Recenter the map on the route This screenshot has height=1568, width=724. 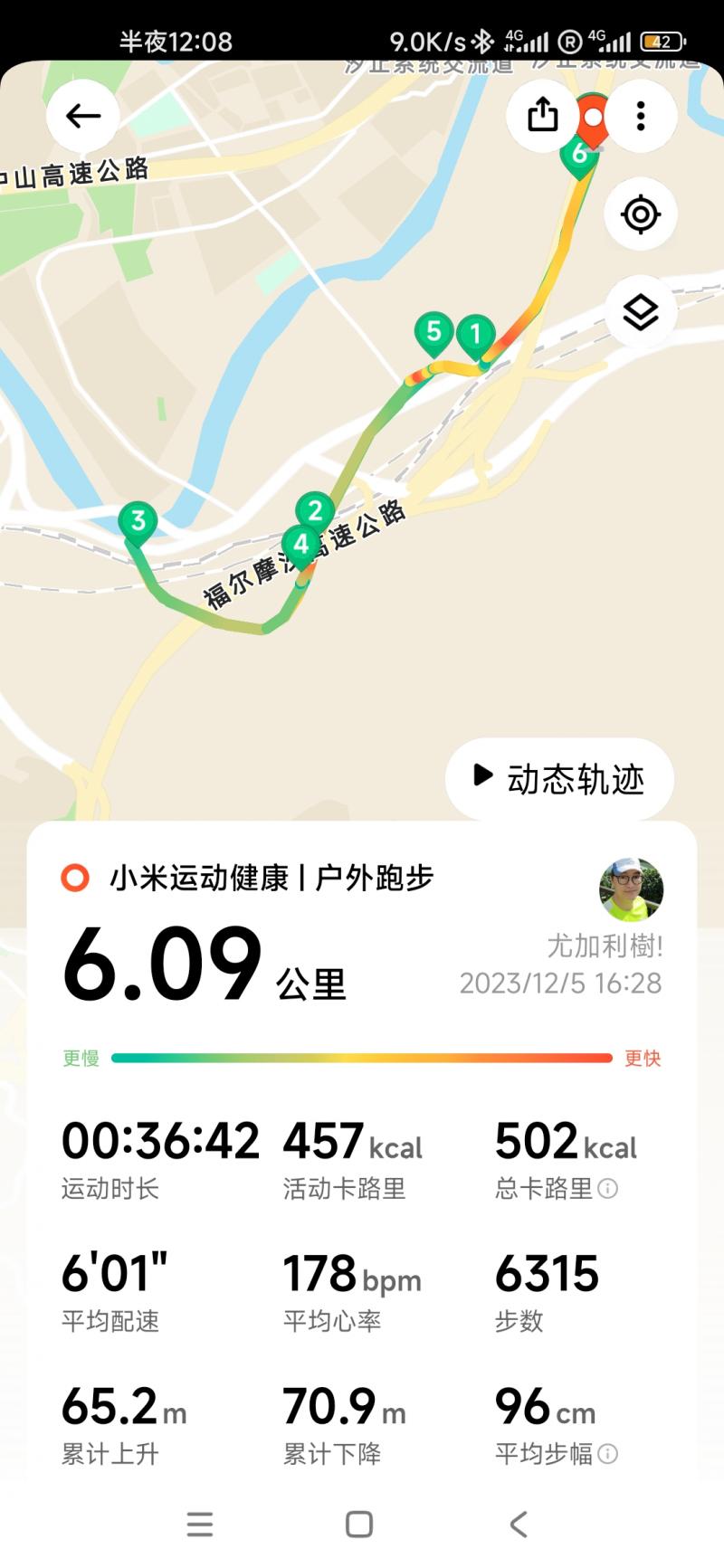pos(641,214)
